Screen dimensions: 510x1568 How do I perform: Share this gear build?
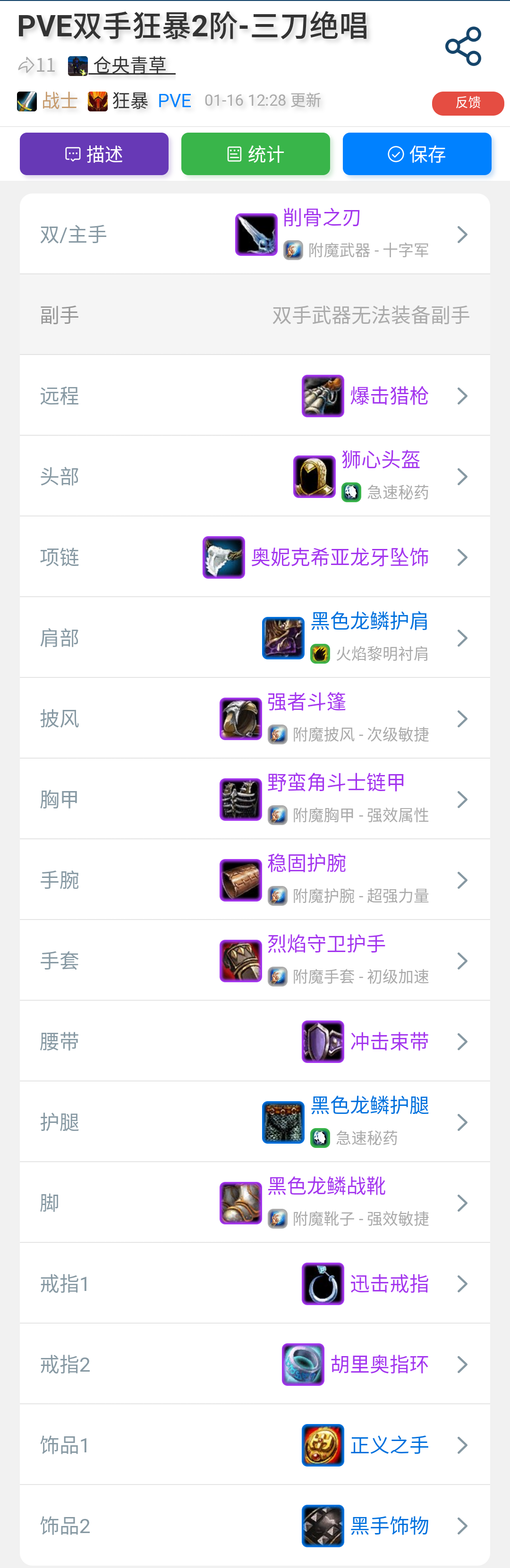(463, 46)
